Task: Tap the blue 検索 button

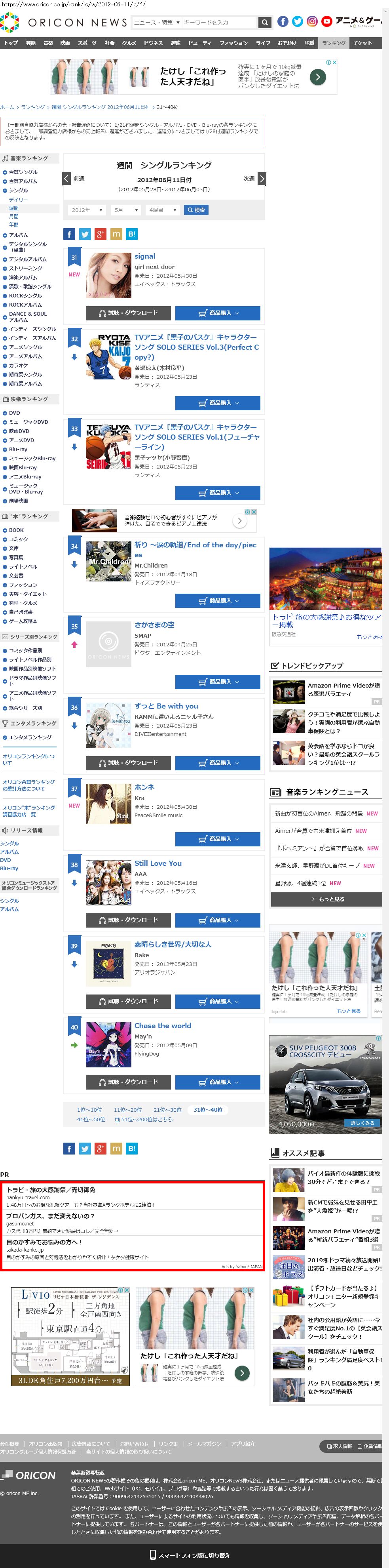Action: [196, 210]
